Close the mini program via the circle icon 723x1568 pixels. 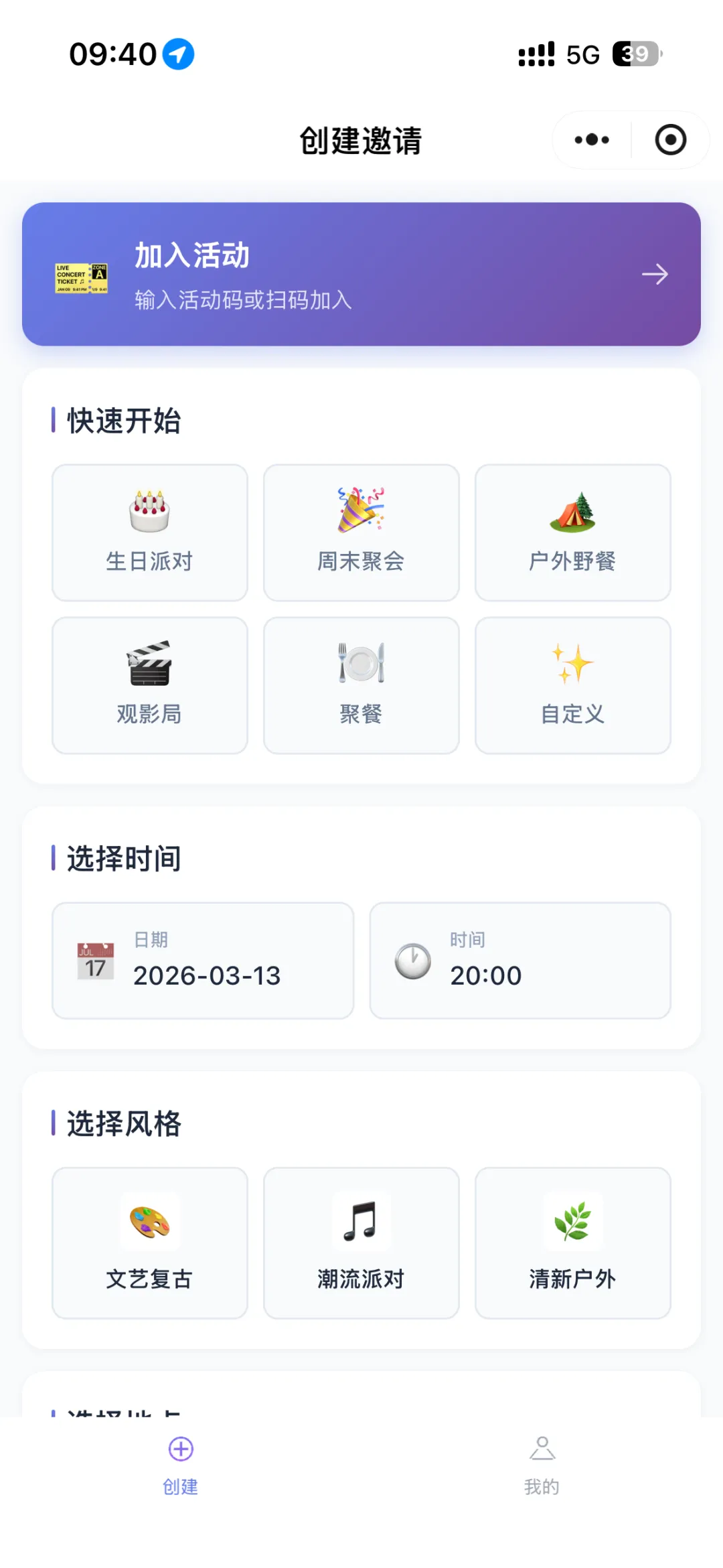tap(670, 140)
